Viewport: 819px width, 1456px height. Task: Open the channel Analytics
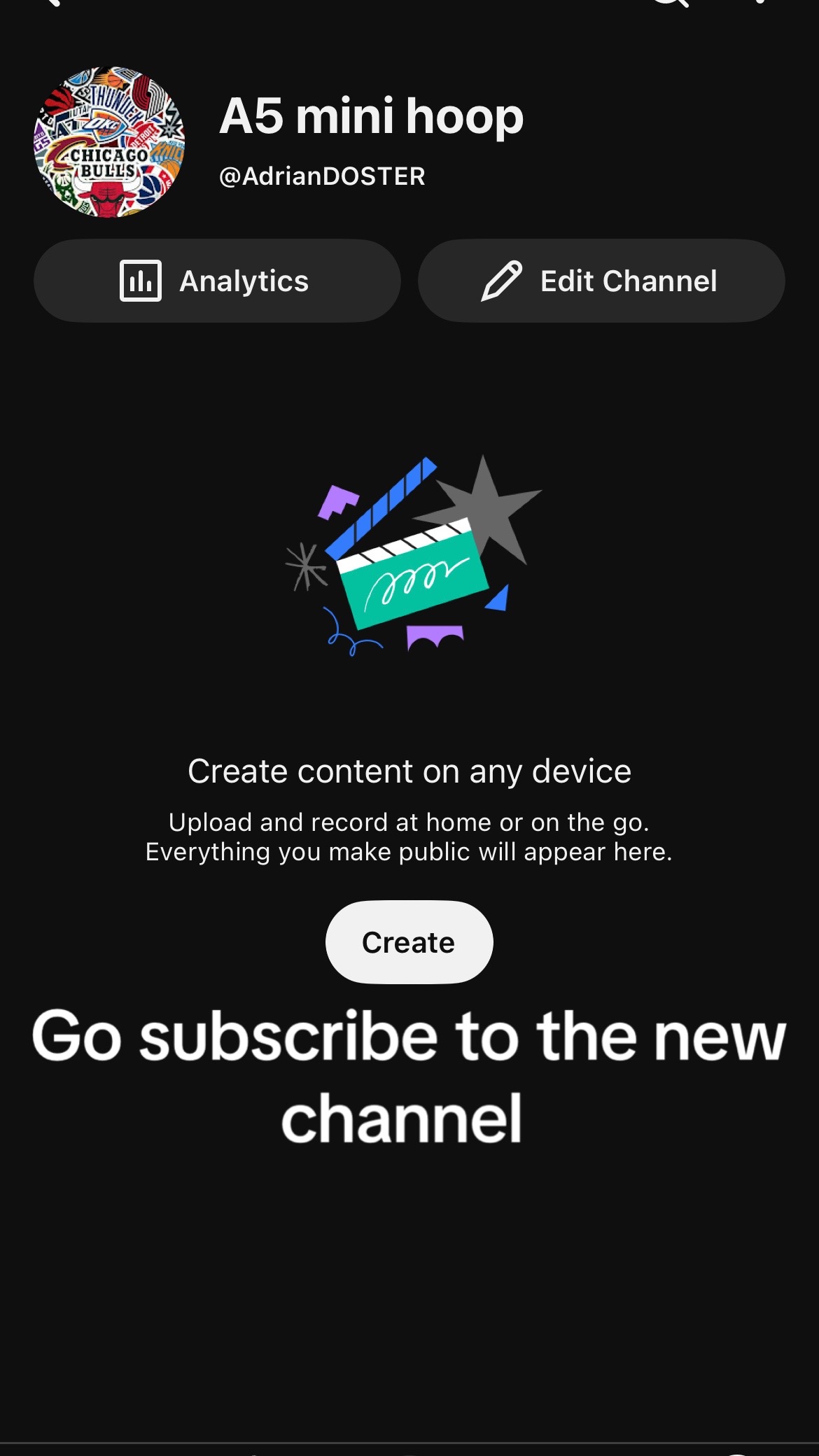point(217,281)
